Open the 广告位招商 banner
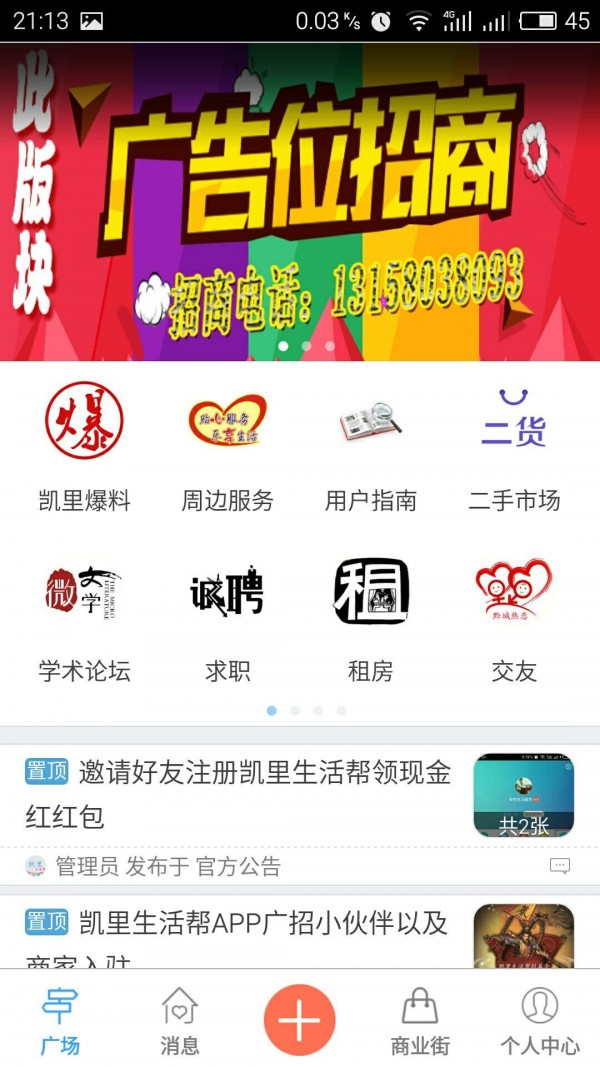This screenshot has width=600, height=1067. [x=300, y=200]
